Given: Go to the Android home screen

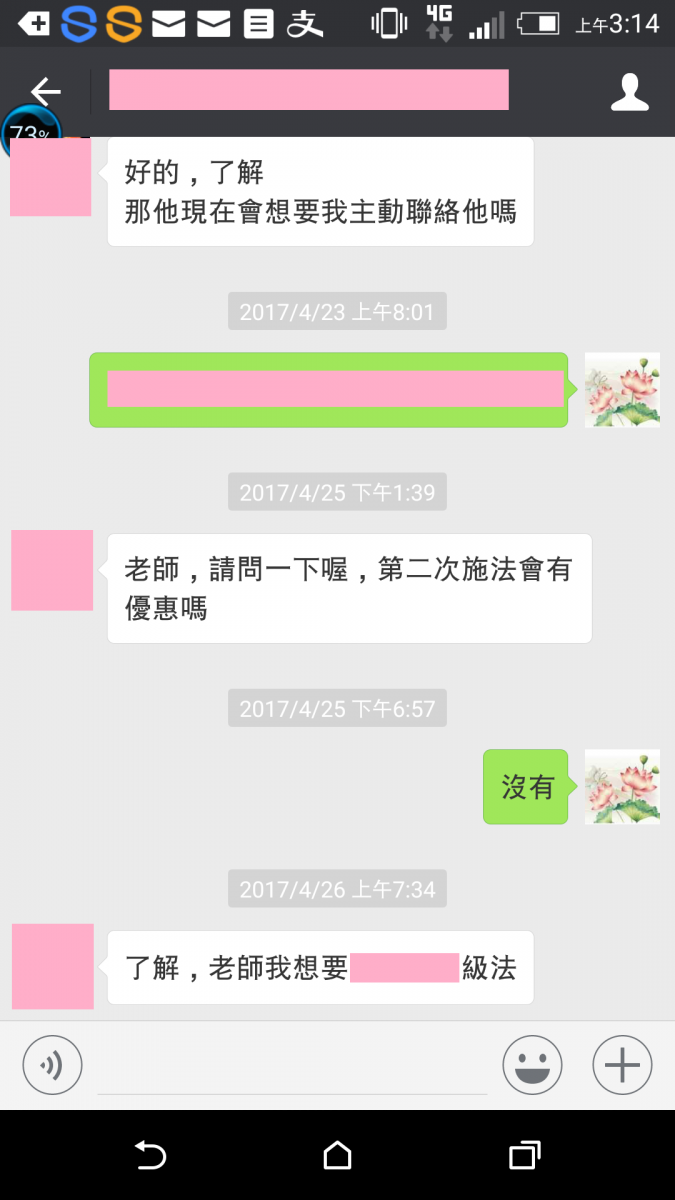Looking at the screenshot, I should tap(337, 1156).
